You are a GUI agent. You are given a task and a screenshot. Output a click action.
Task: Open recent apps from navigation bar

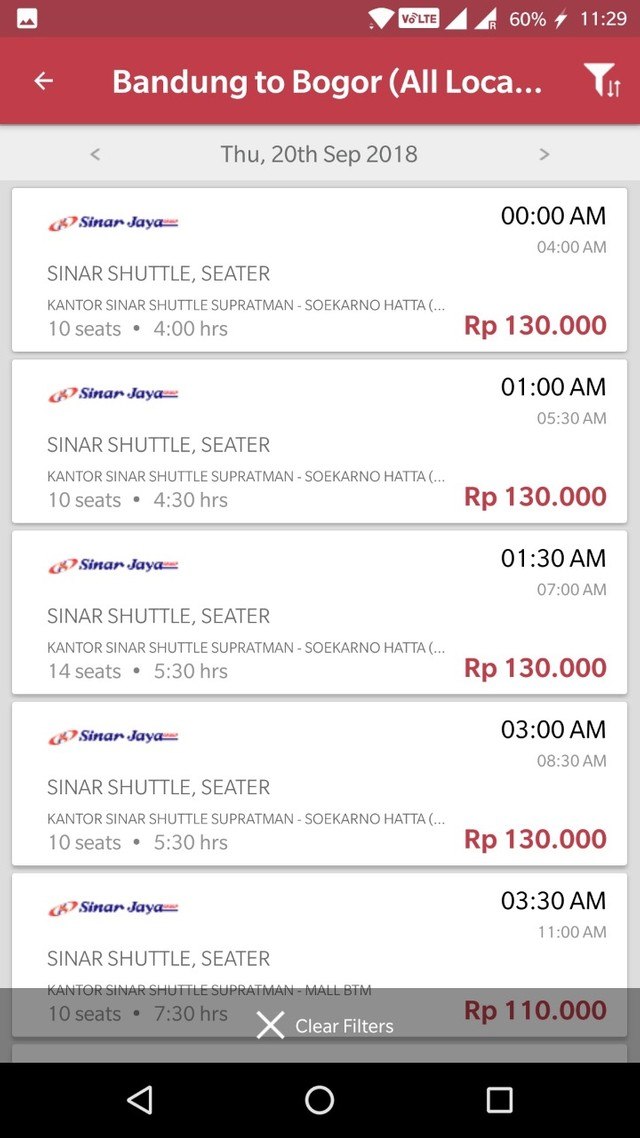click(499, 1100)
